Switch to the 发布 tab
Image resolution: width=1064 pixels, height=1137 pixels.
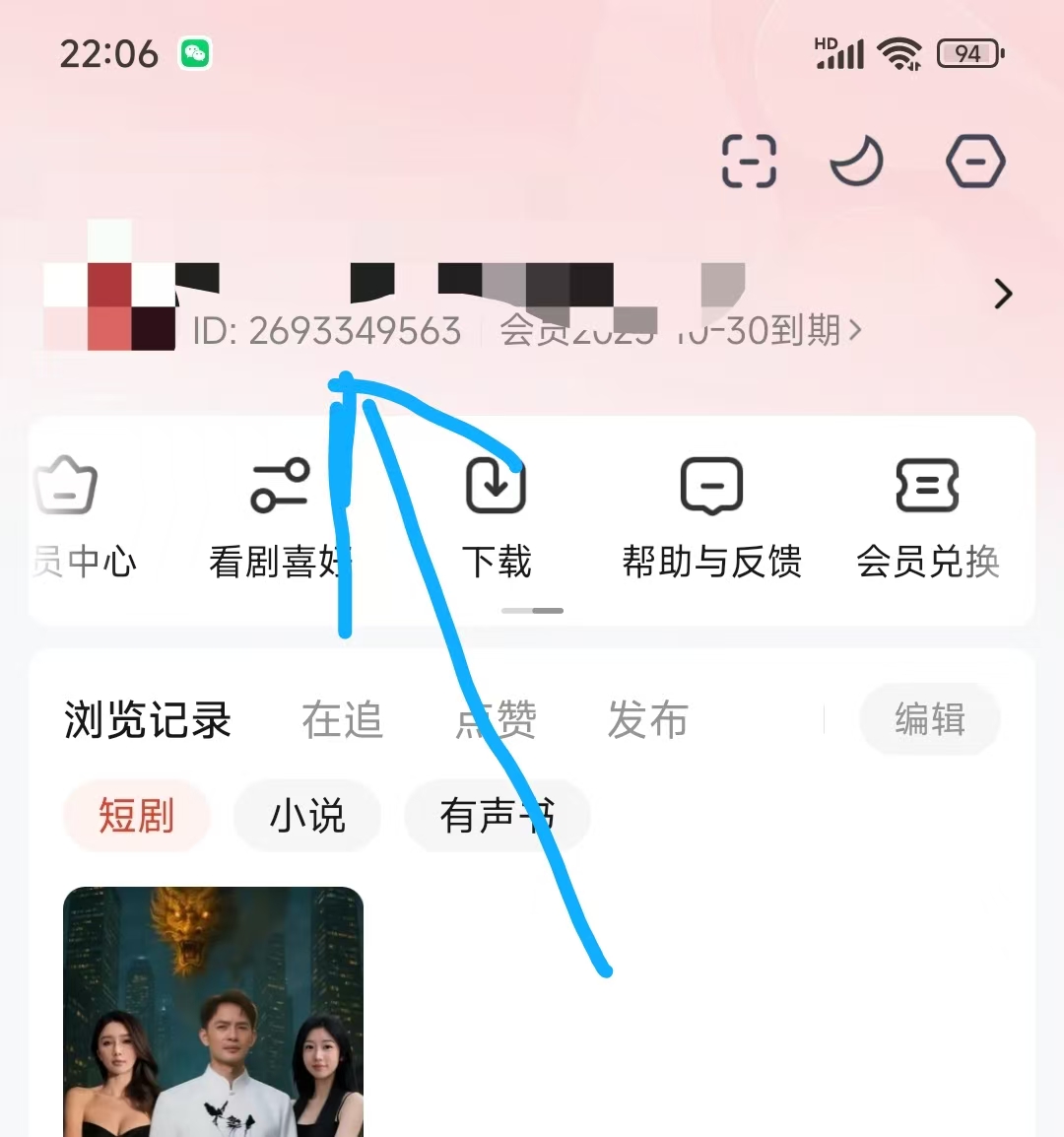647,719
